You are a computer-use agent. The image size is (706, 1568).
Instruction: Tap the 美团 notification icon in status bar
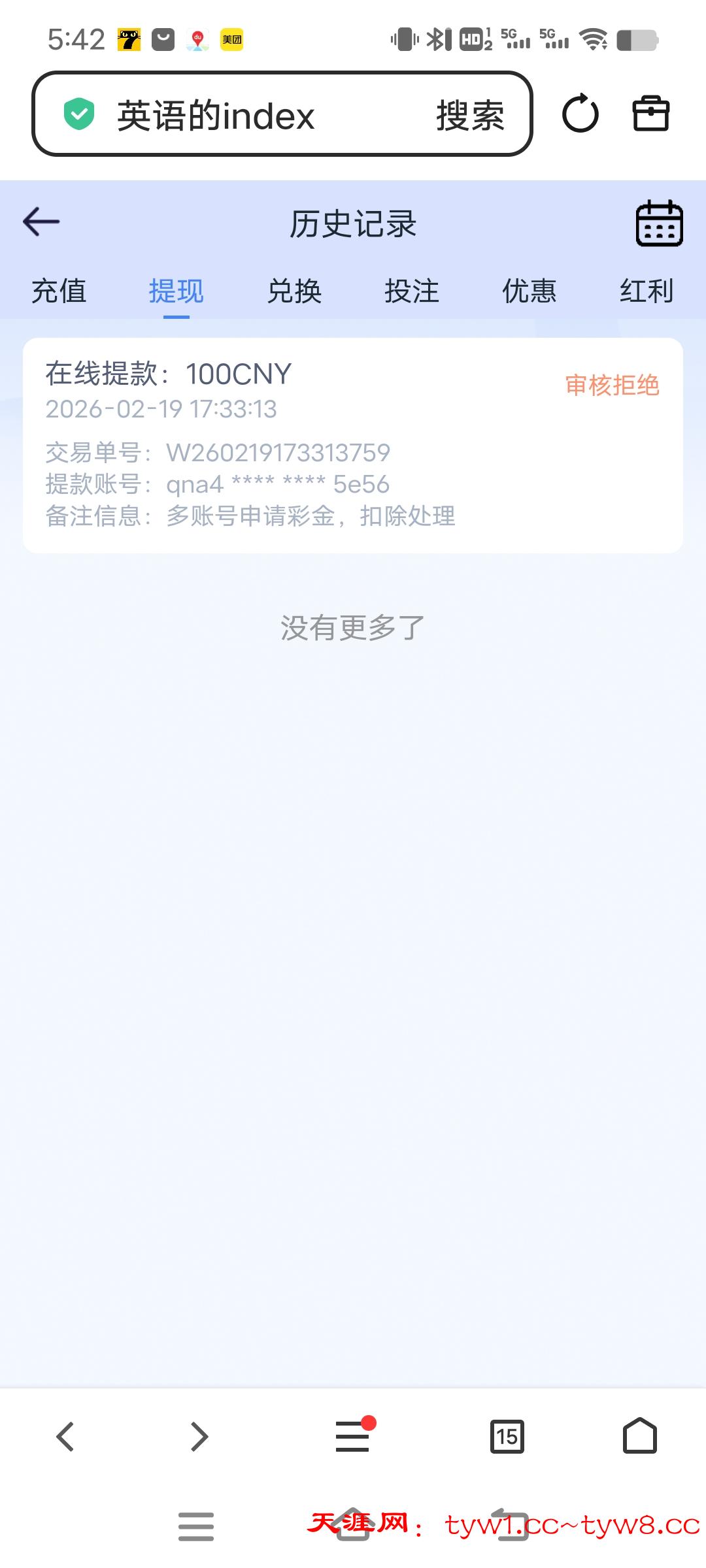[x=233, y=39]
